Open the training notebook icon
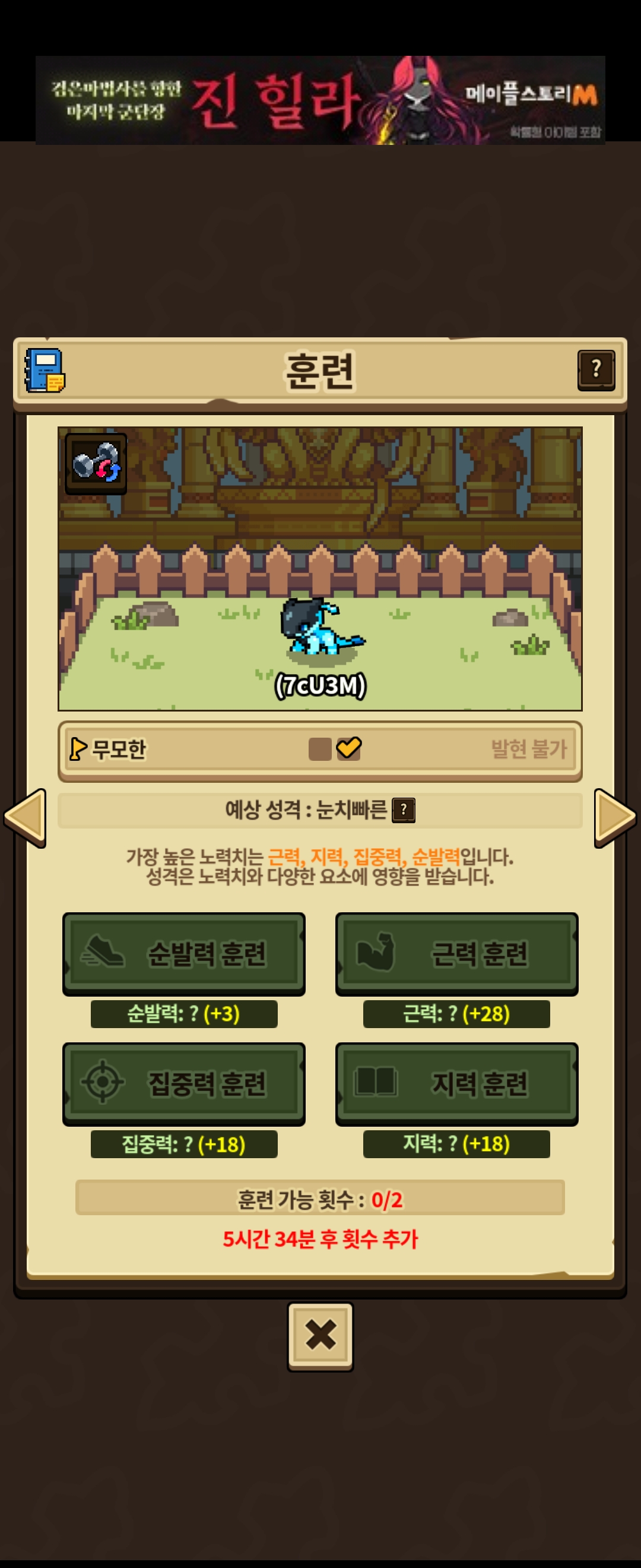 point(45,370)
